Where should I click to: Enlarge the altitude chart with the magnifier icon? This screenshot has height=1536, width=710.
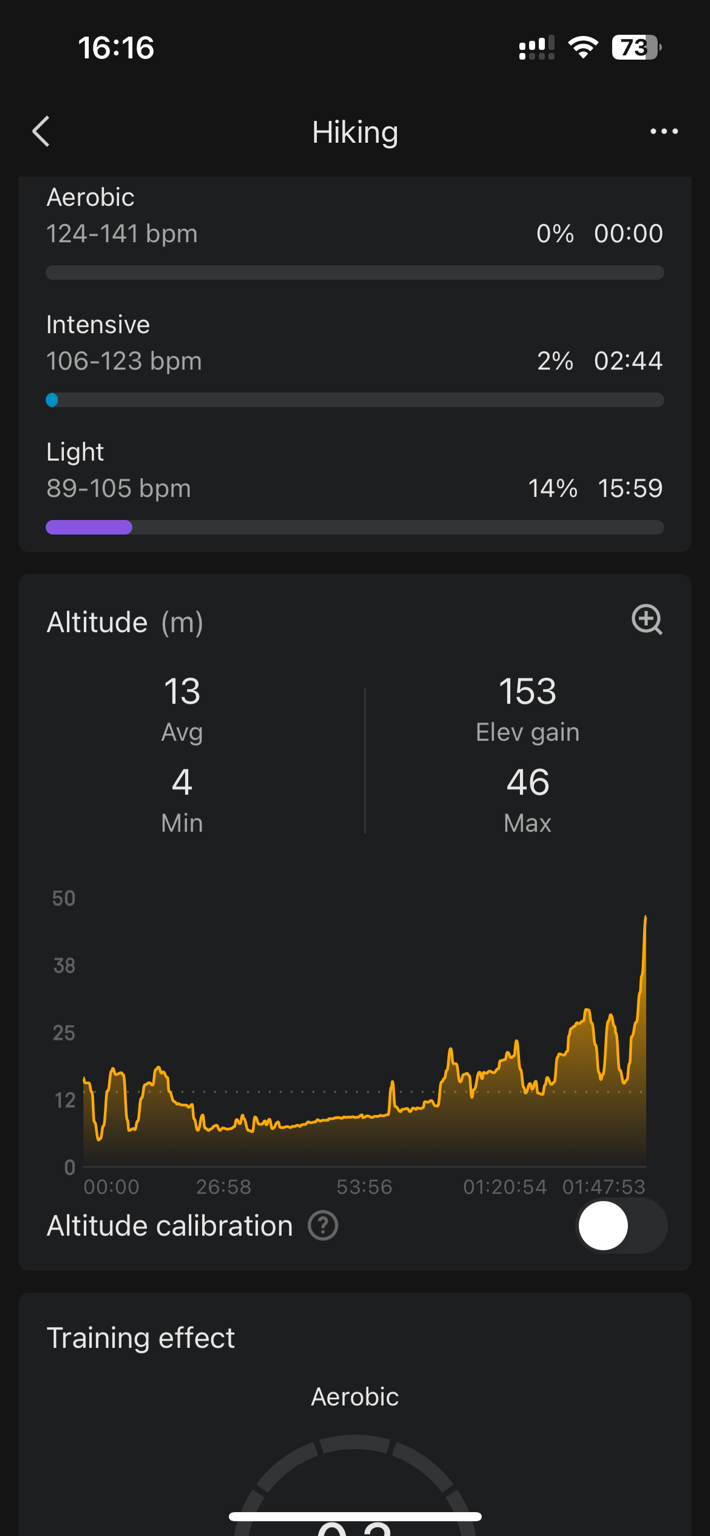coord(647,620)
